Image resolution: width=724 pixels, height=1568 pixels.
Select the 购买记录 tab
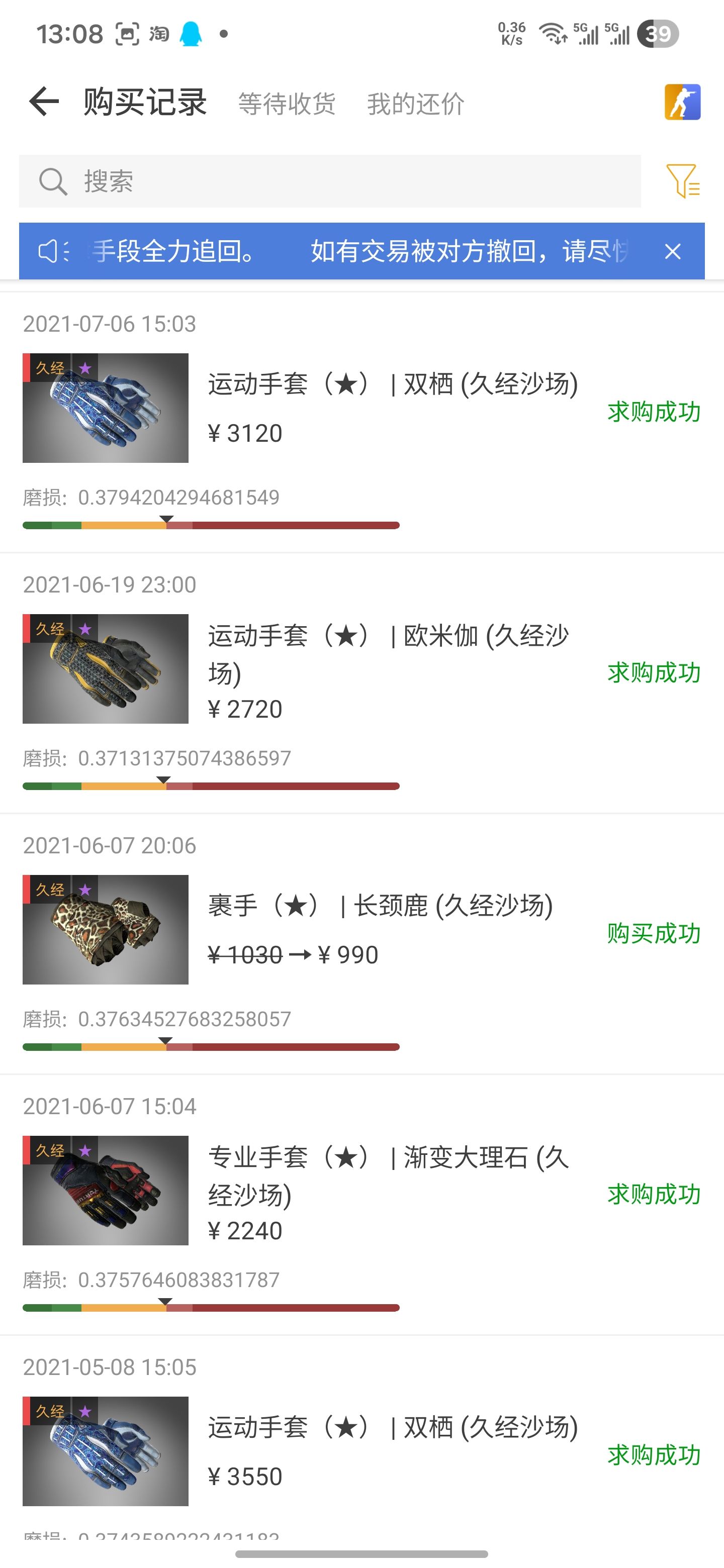[x=145, y=102]
